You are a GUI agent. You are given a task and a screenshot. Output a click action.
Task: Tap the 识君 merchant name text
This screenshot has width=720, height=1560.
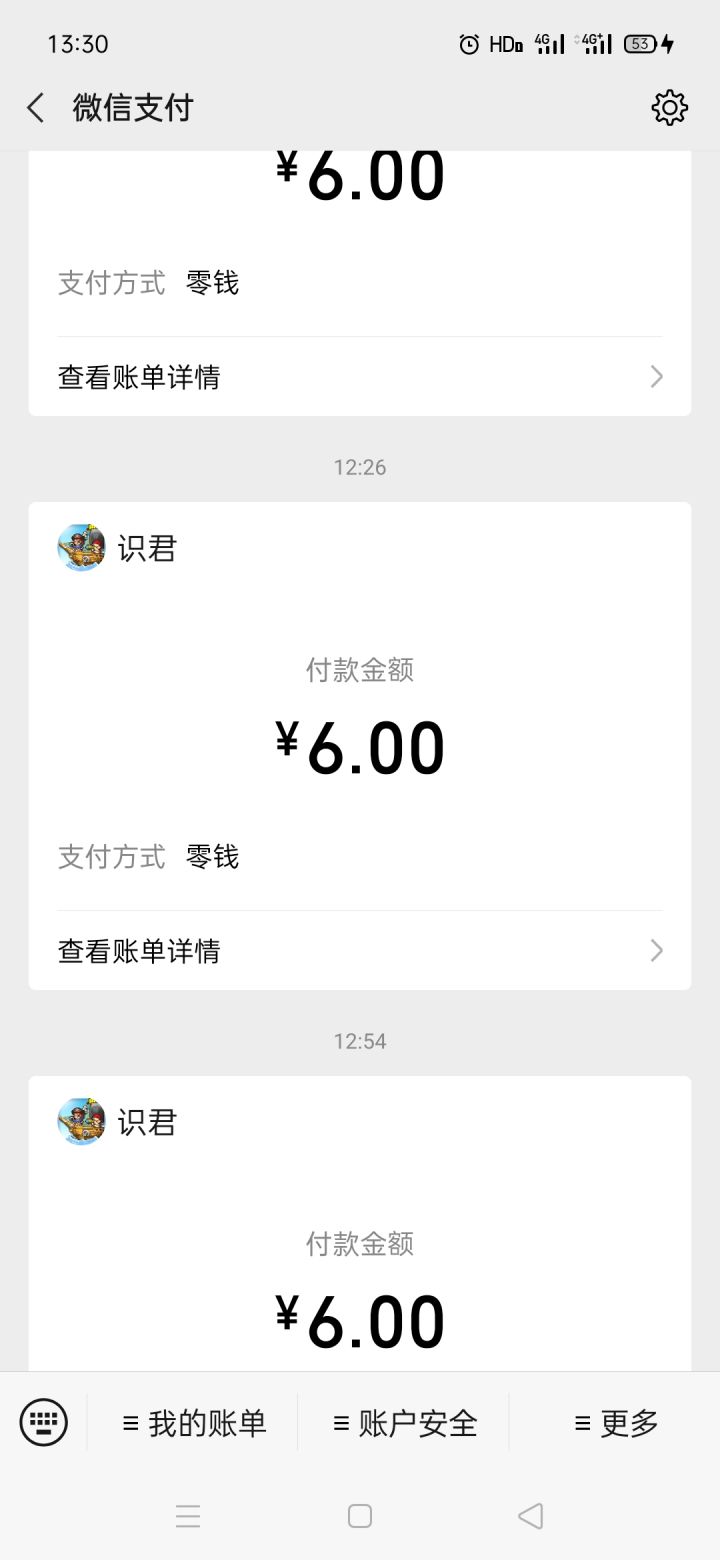[x=146, y=548]
